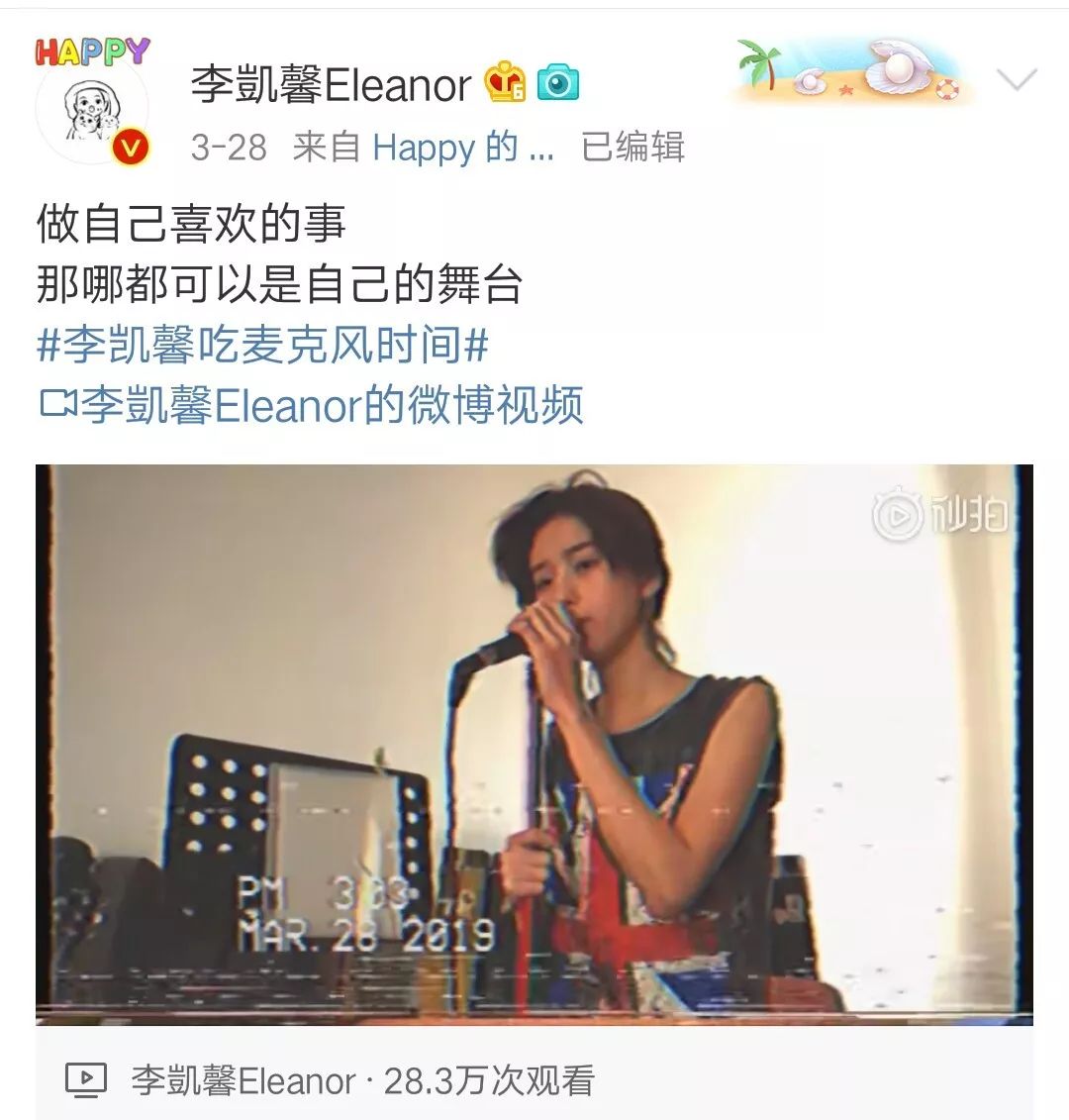Open hashtag #李凯馨吃麦克风时间#

tap(262, 346)
